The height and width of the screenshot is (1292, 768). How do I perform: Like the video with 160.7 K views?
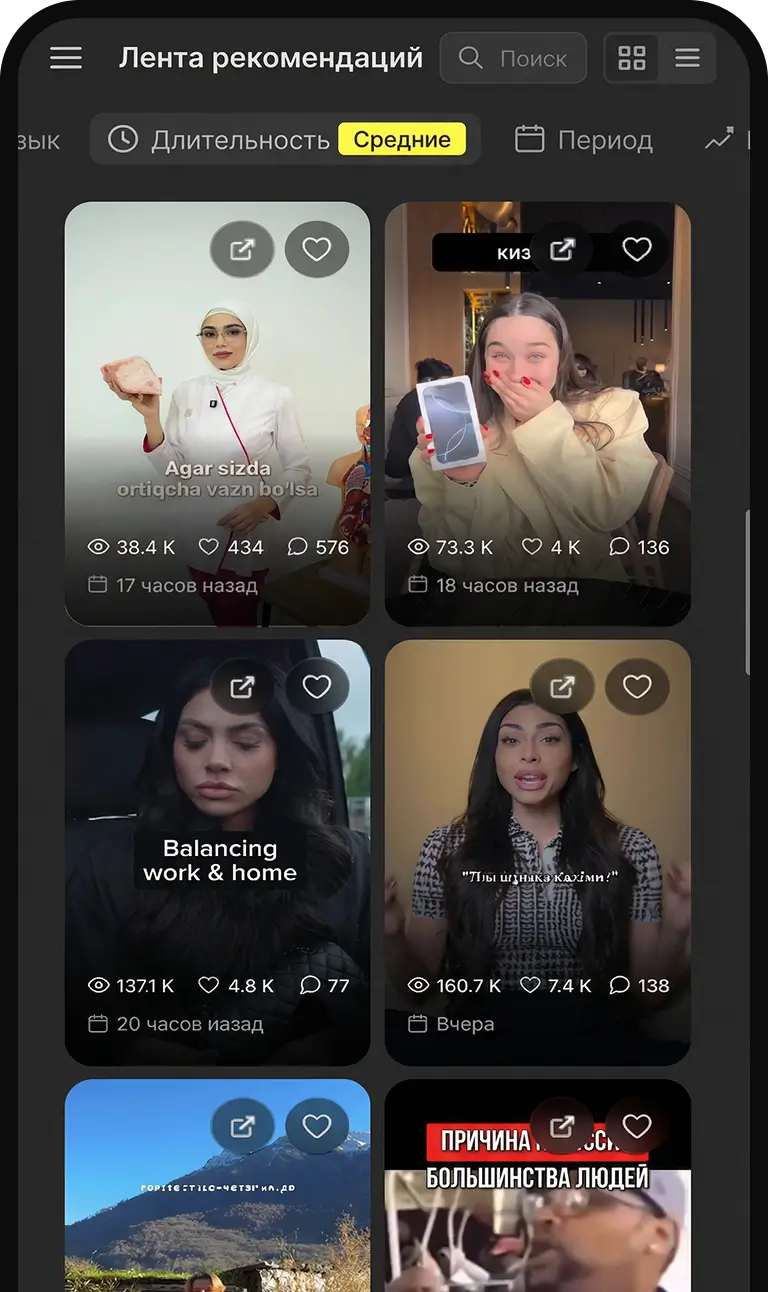point(637,687)
